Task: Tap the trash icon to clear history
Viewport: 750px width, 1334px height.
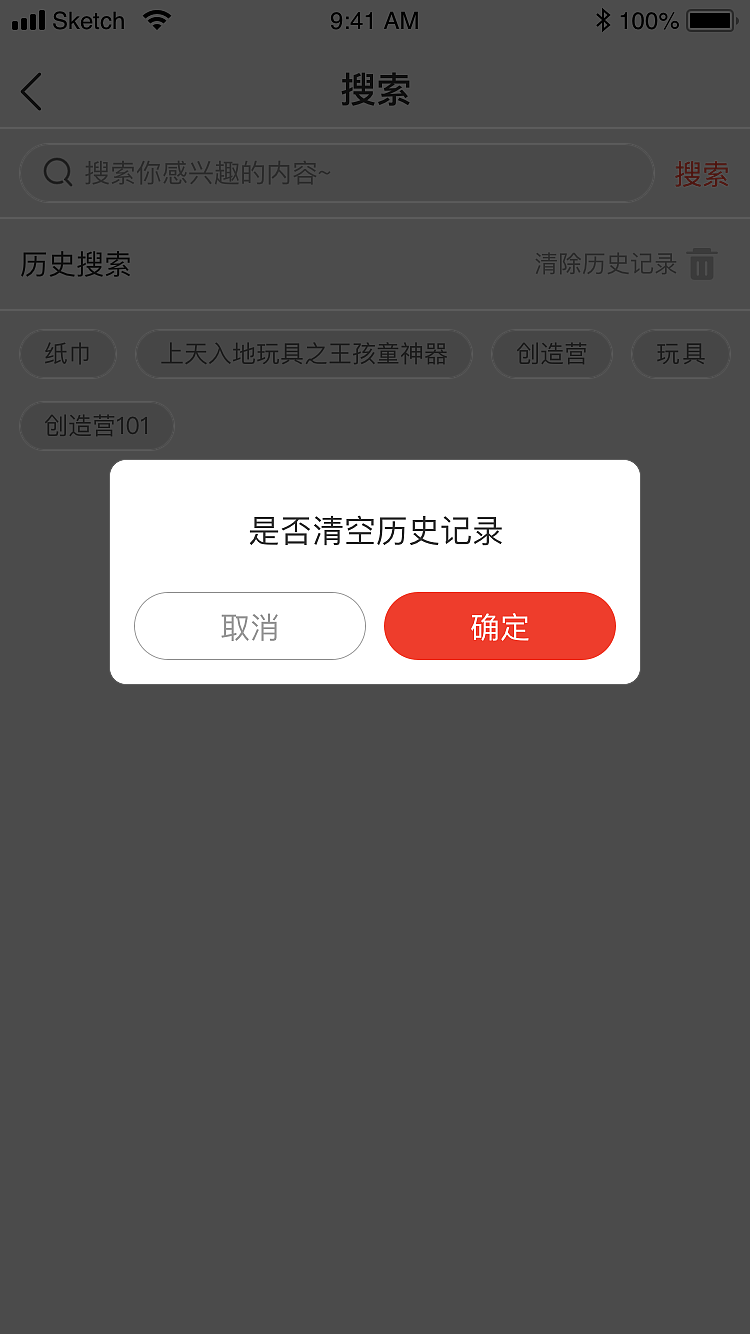Action: click(702, 264)
